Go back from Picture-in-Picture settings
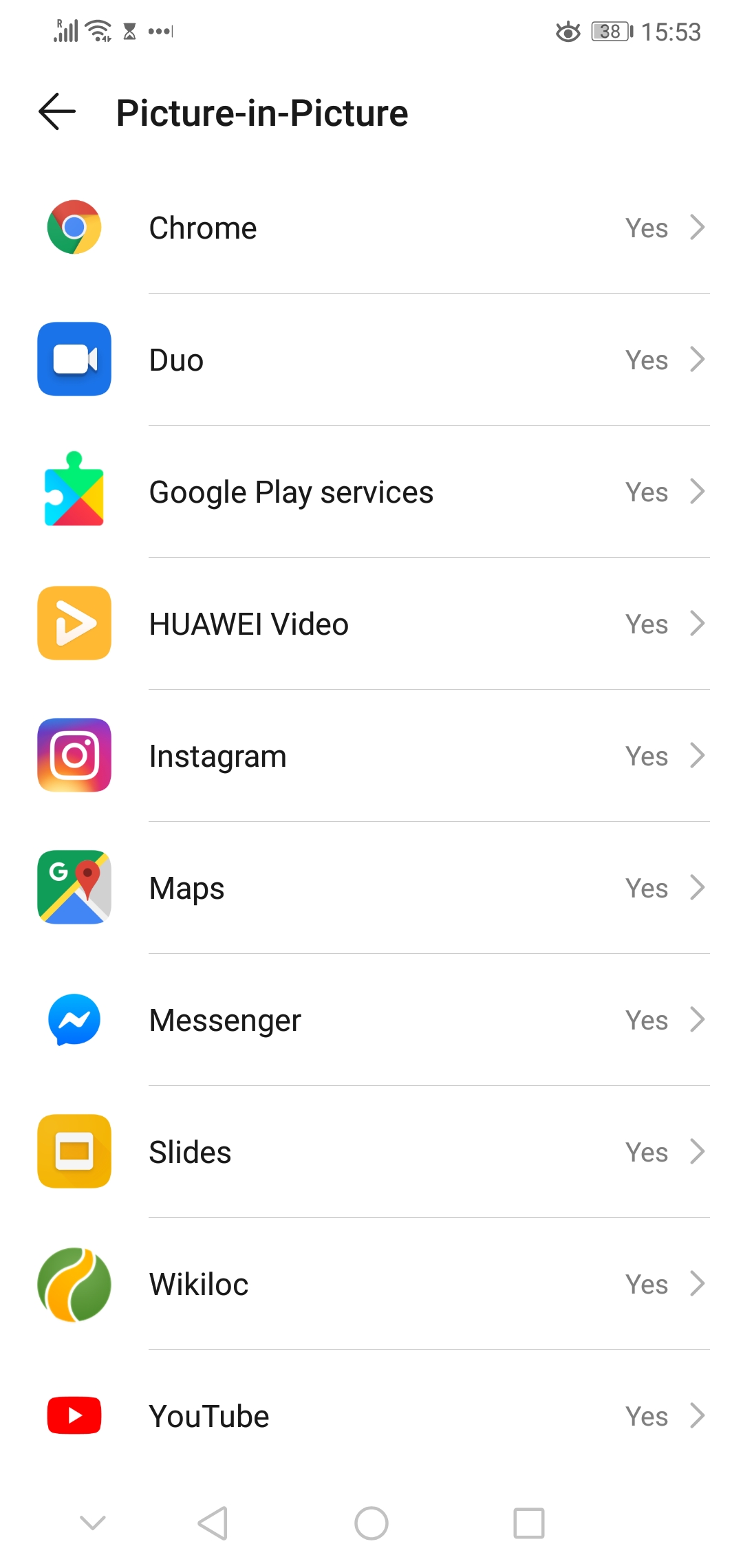 coord(57,112)
